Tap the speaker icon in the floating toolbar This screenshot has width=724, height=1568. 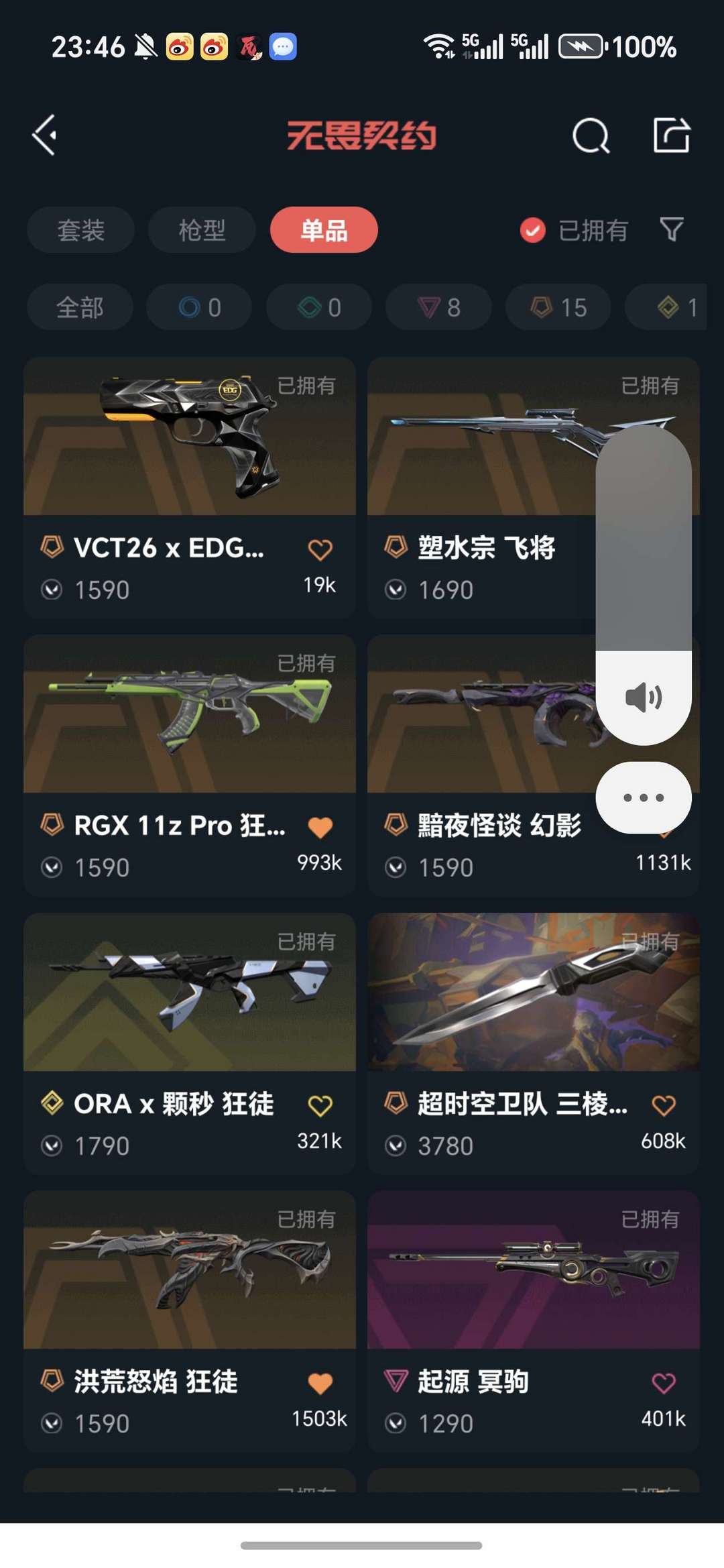pyautogui.click(x=644, y=695)
